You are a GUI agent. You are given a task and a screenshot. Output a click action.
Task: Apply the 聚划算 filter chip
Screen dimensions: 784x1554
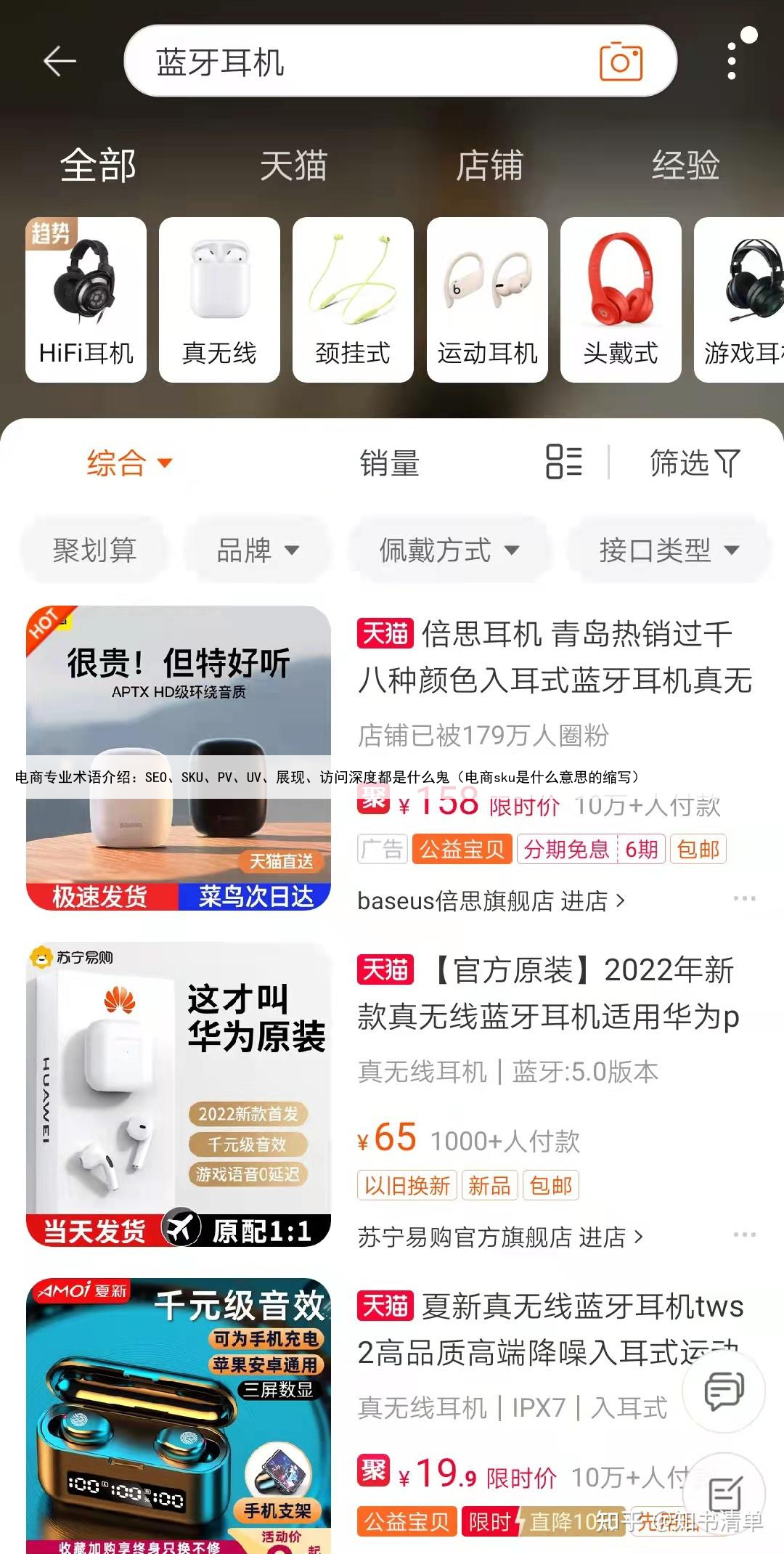(x=94, y=550)
